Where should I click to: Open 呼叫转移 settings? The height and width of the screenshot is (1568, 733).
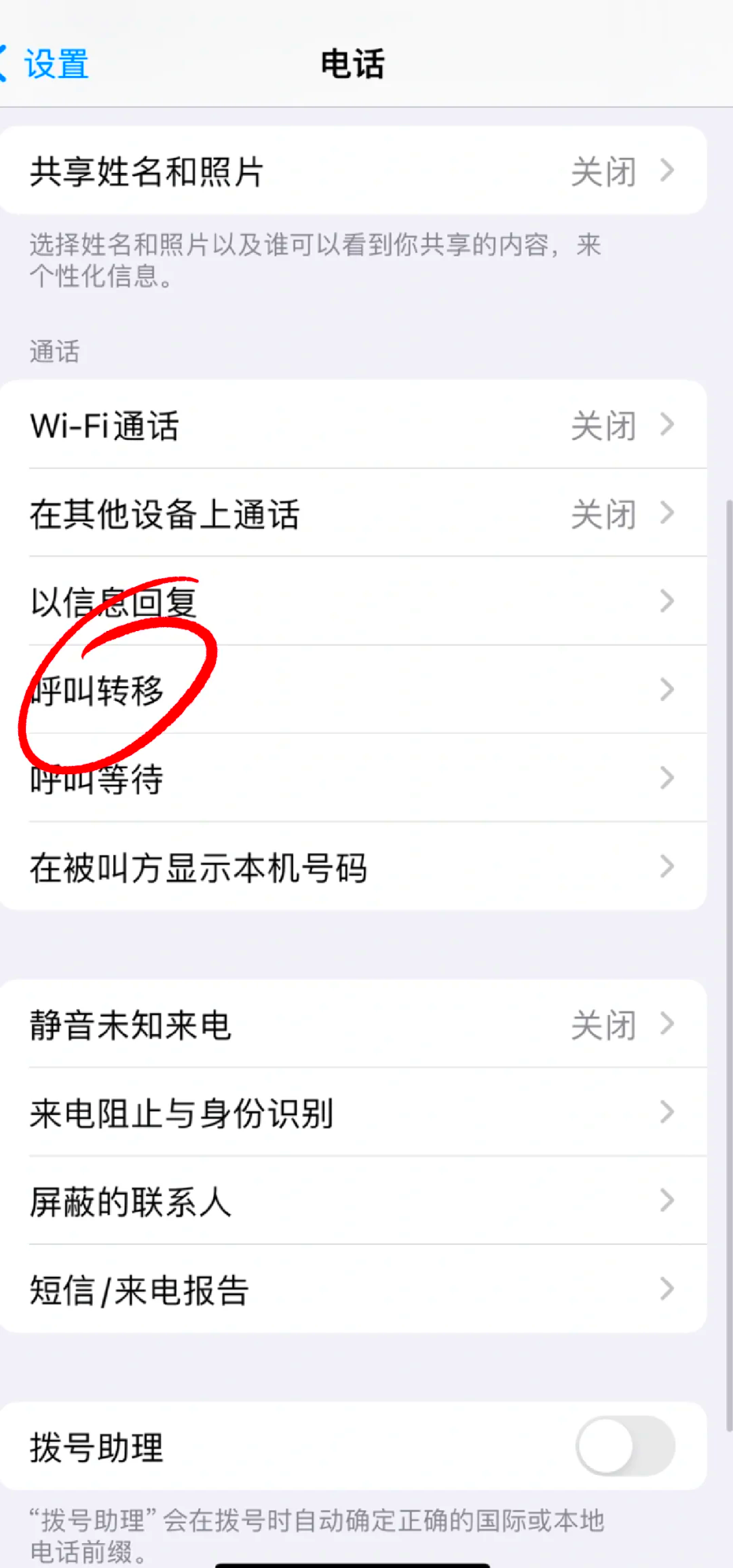(353, 690)
